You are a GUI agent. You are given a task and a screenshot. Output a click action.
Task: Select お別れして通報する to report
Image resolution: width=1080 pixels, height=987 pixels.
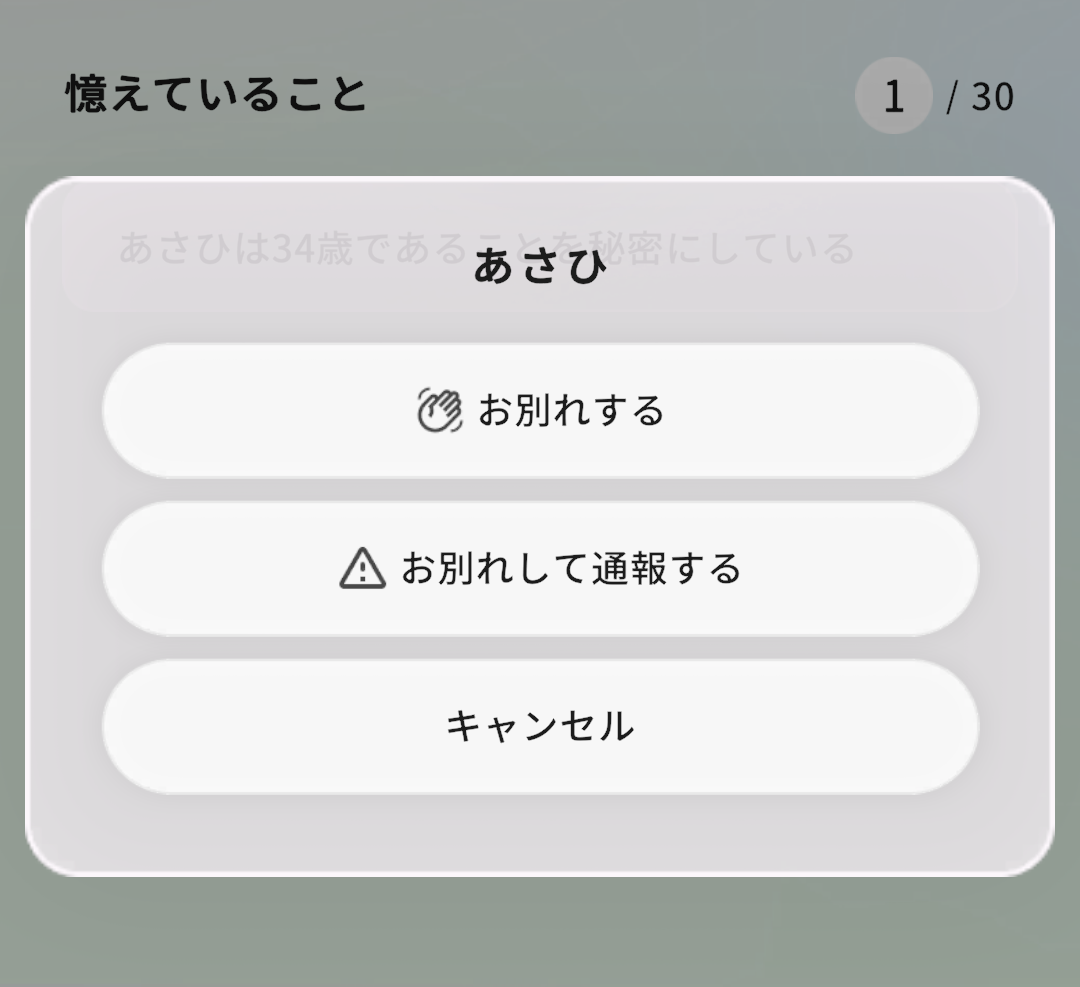point(540,569)
